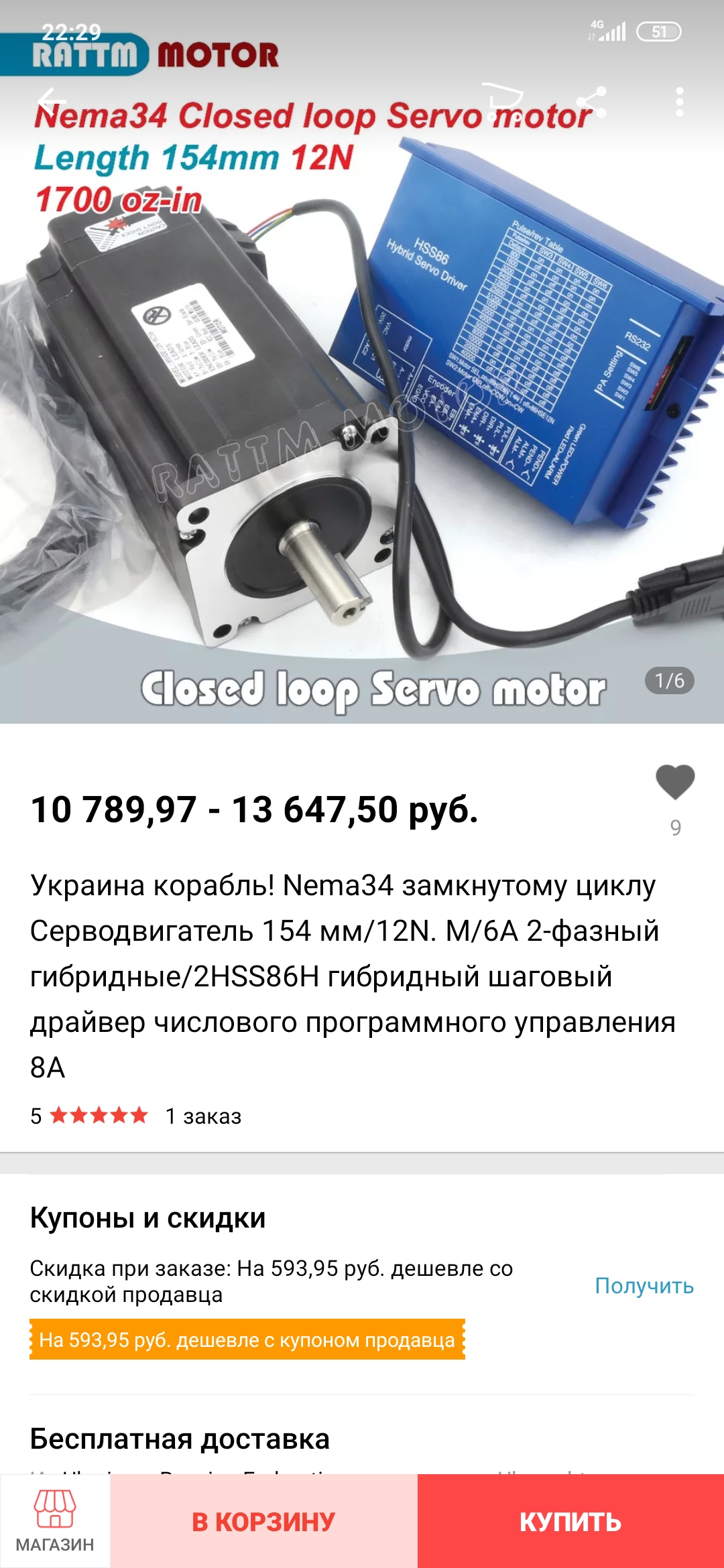Buy now with the Купить button
The height and width of the screenshot is (1568, 724).
pos(570,1521)
